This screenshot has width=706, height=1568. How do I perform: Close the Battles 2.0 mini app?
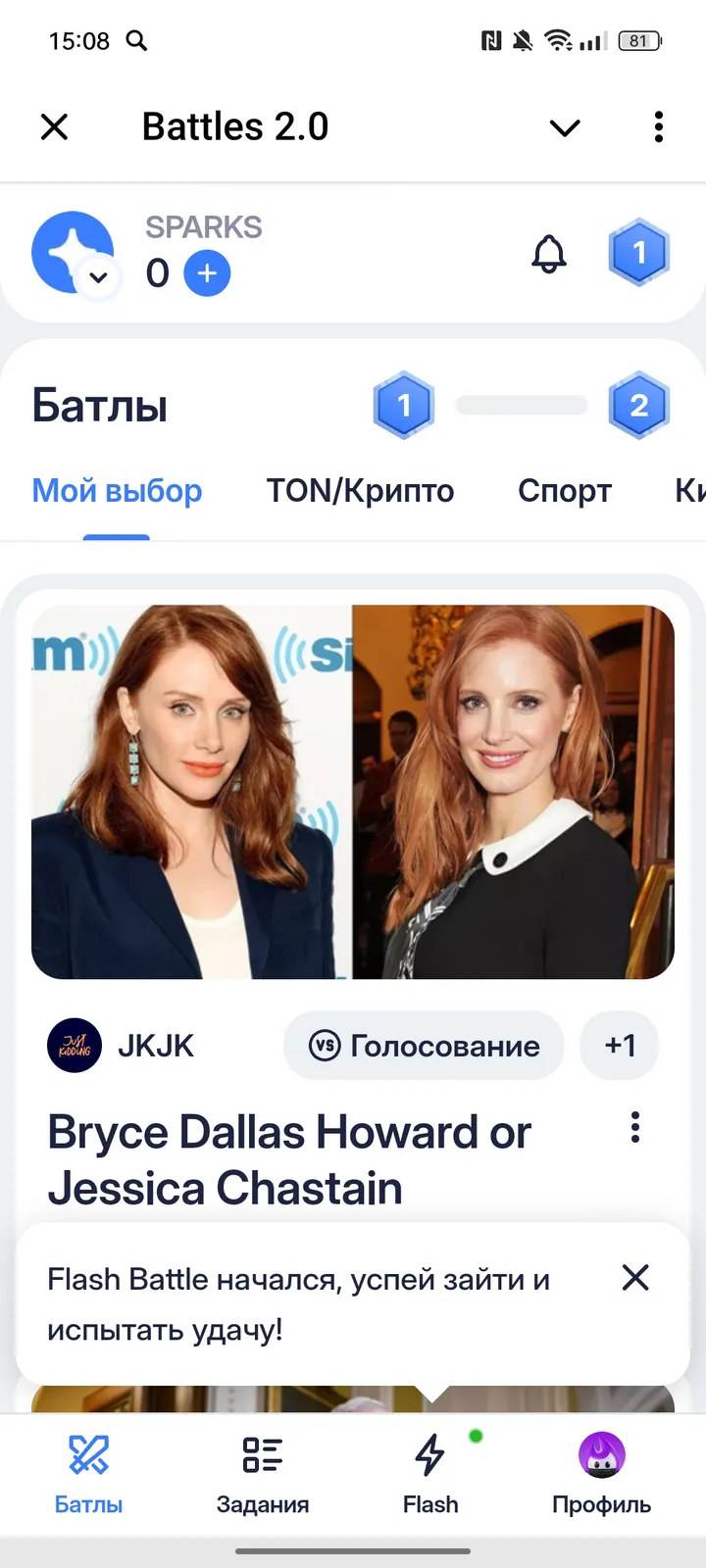coord(55,126)
